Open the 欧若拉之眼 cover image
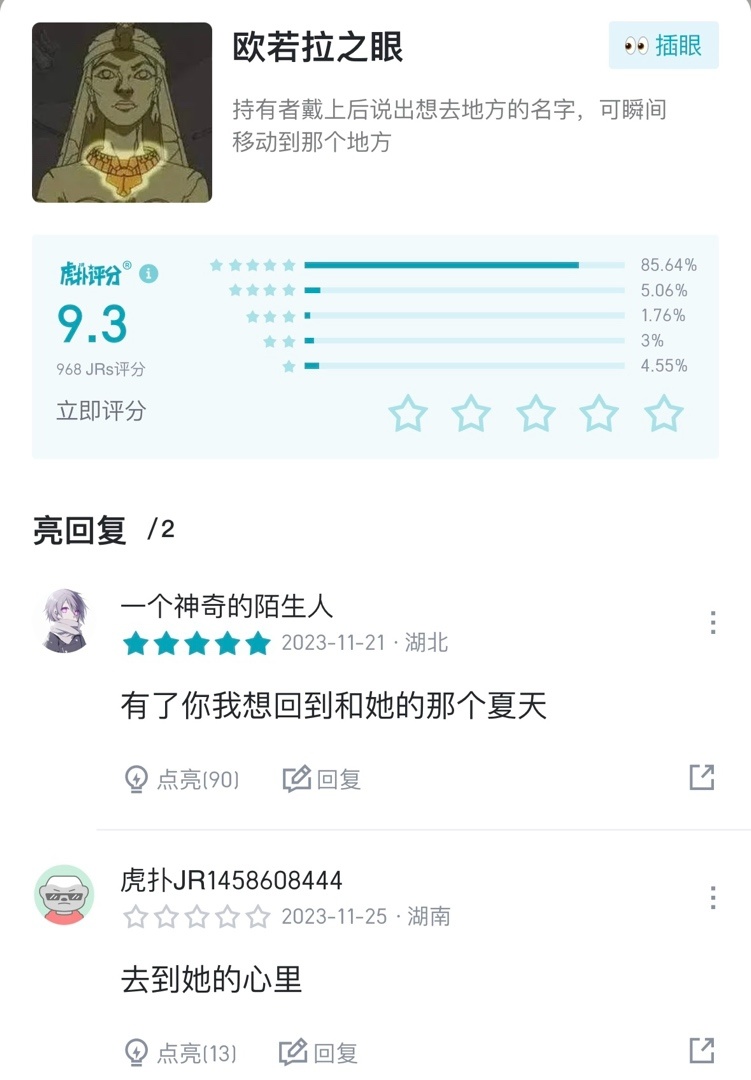Image resolution: width=751 pixels, height=1080 pixels. pos(122,112)
